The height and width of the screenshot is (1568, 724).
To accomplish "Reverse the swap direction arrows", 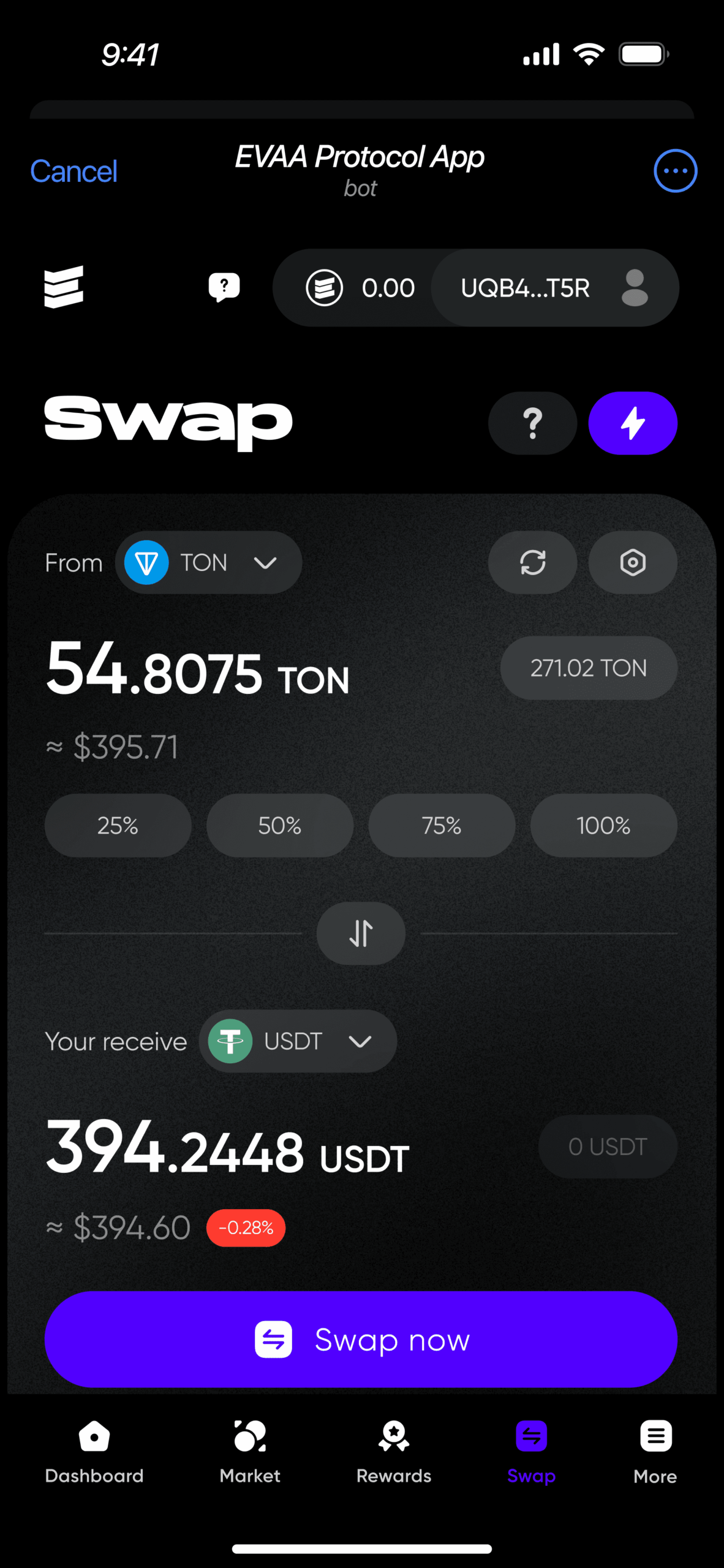I will (x=361, y=933).
